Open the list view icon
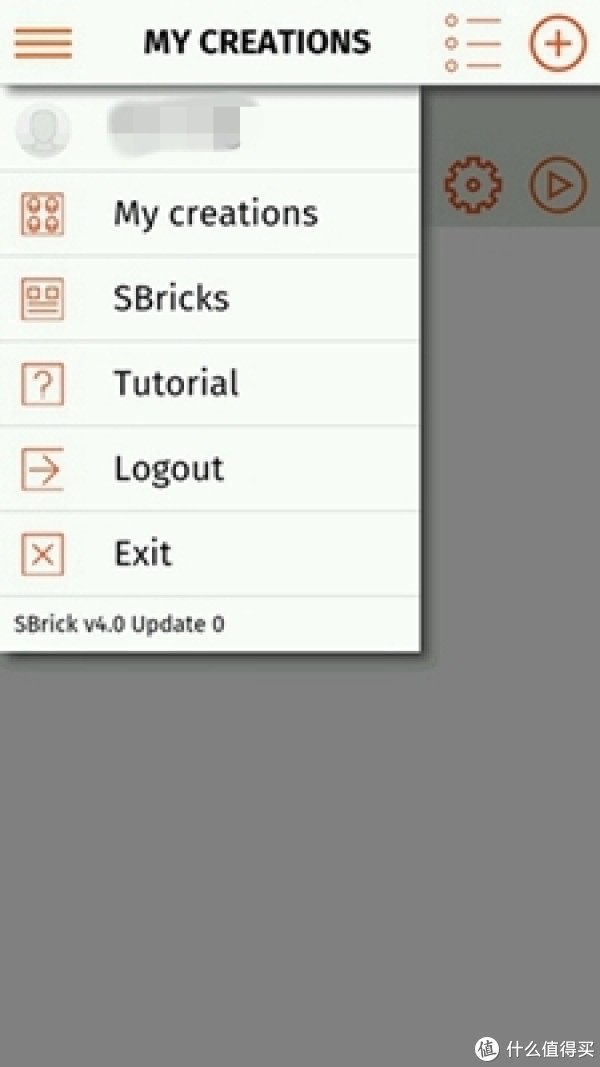 (x=473, y=43)
